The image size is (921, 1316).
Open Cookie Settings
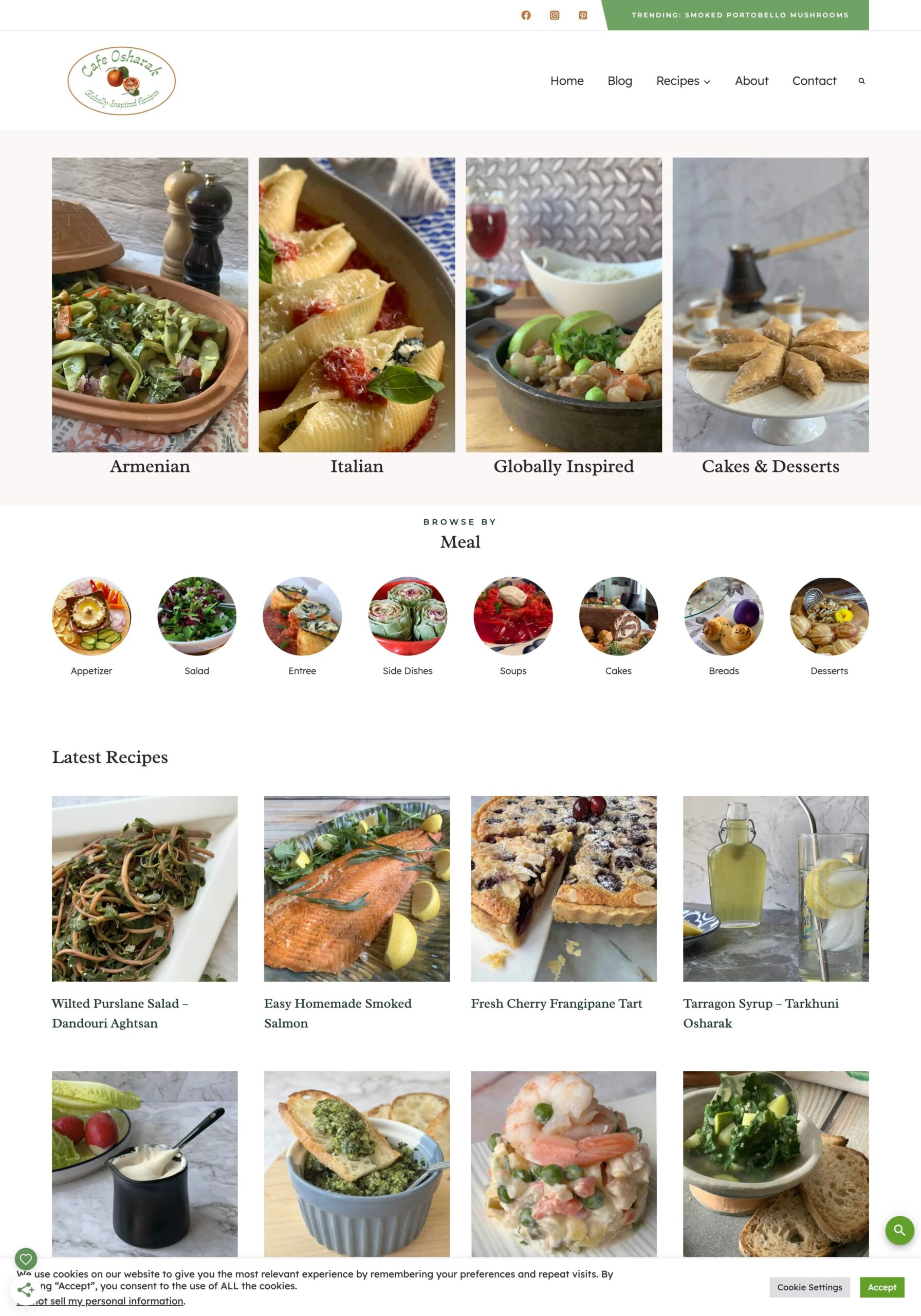pyautogui.click(x=809, y=1287)
